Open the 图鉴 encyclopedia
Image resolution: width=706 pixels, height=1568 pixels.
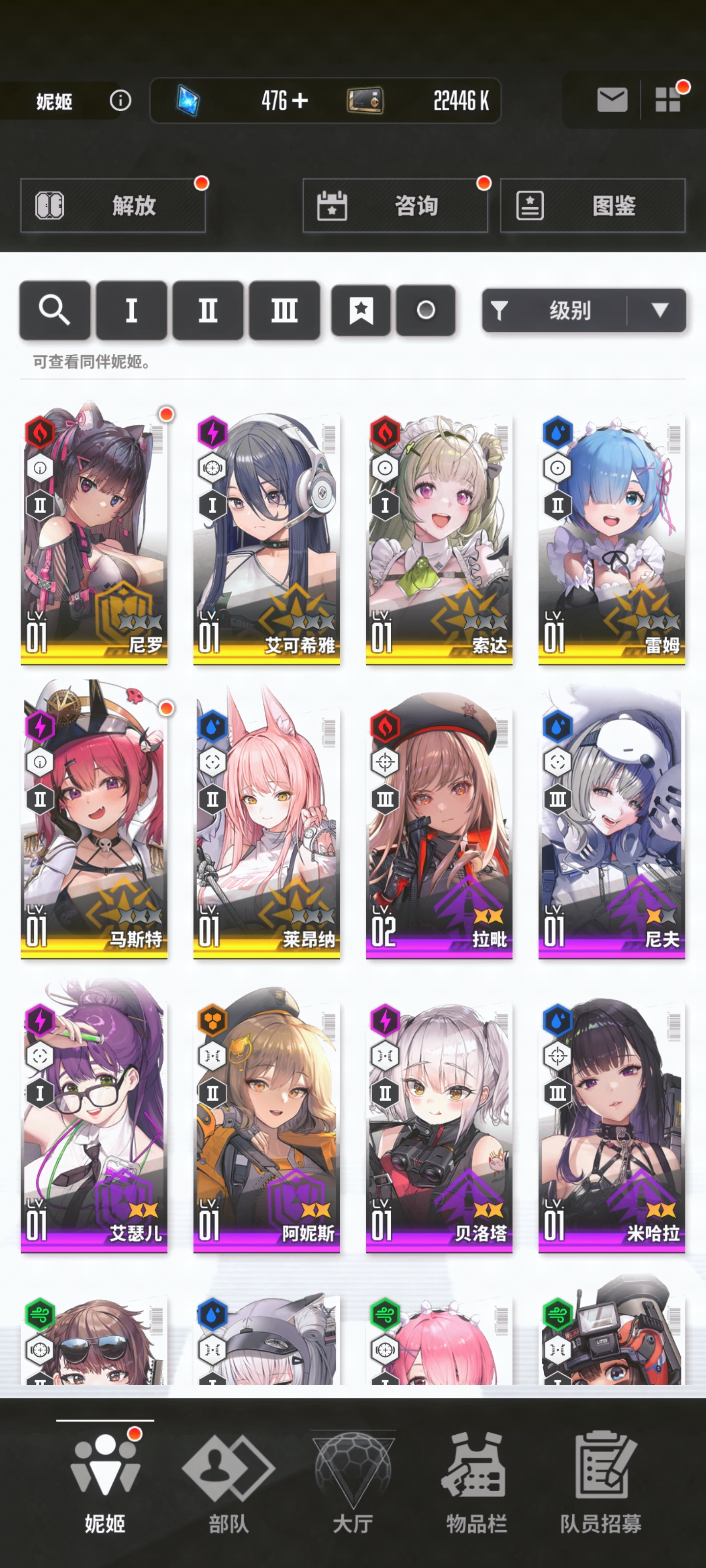click(x=592, y=206)
